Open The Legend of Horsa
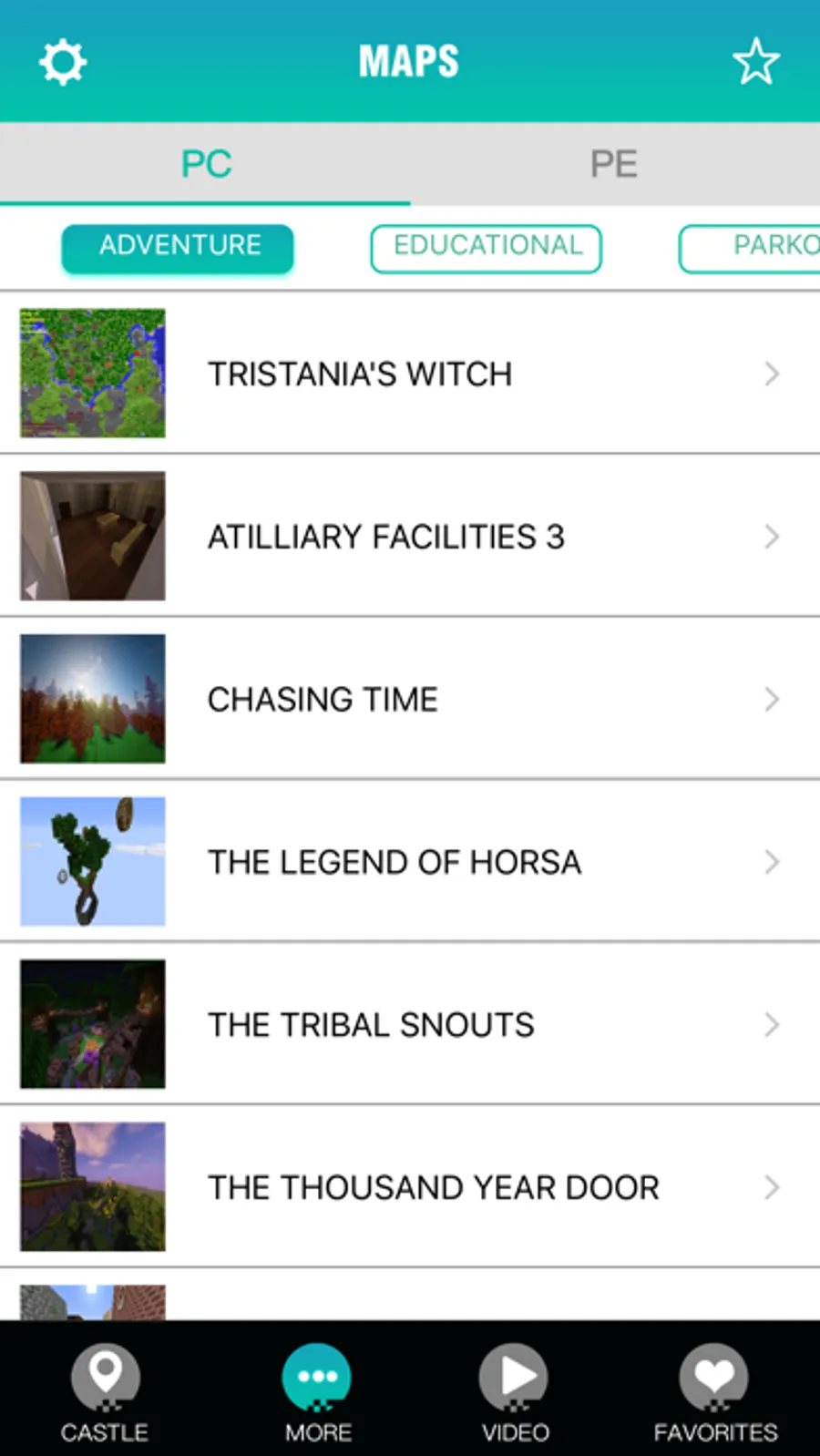Screen dimensions: 820x1456 (x=410, y=862)
